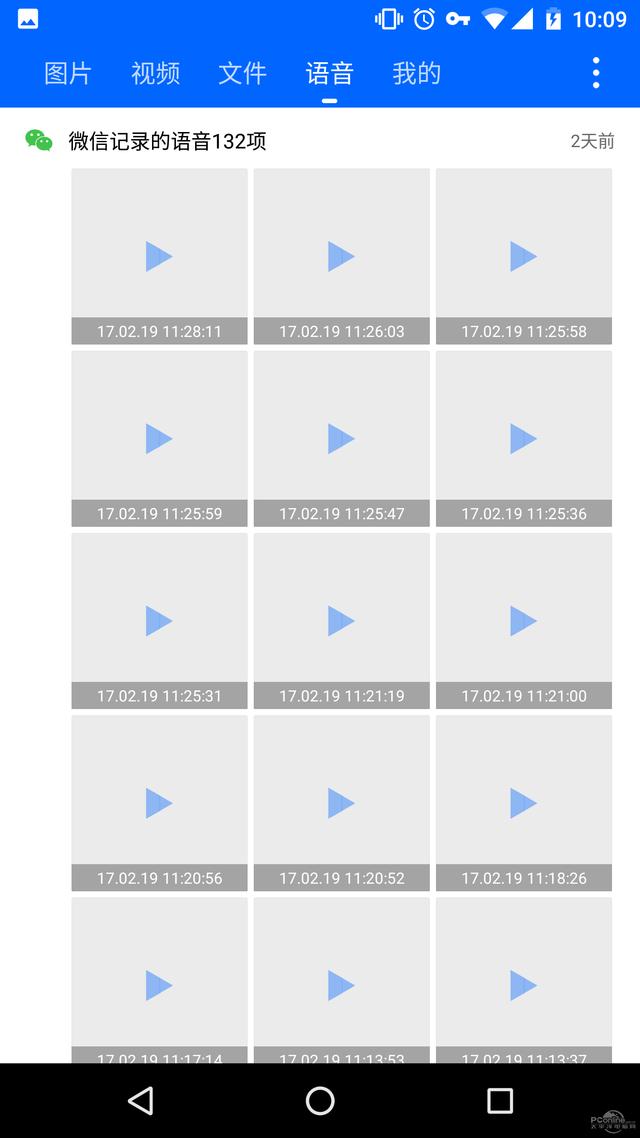Switch to the 文件 tab
Screen dimensions: 640x1138
click(242, 73)
